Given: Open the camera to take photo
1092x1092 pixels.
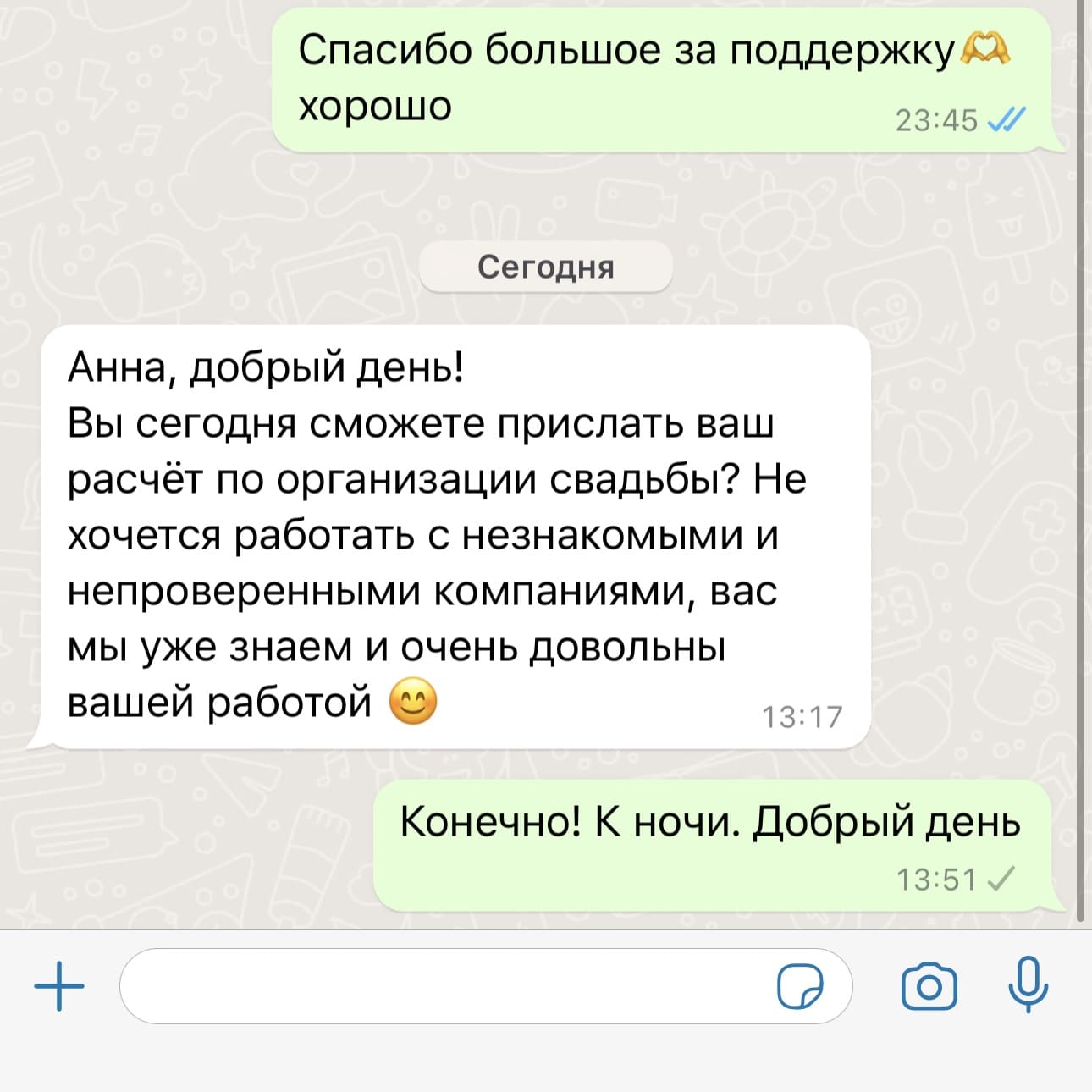Looking at the screenshot, I should click(929, 987).
